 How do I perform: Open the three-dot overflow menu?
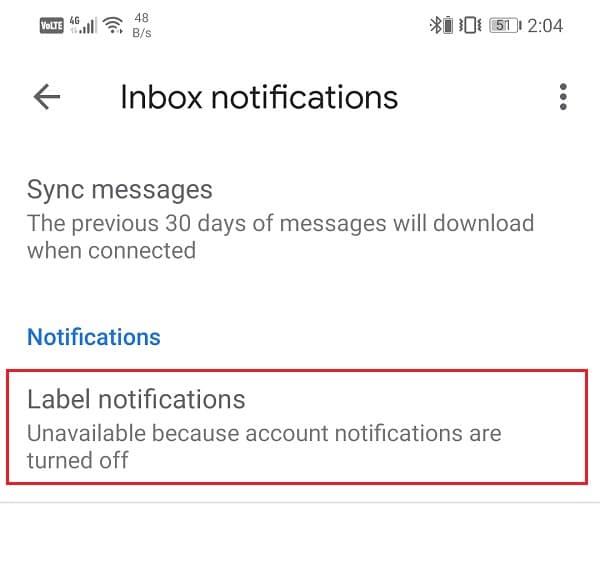(563, 97)
